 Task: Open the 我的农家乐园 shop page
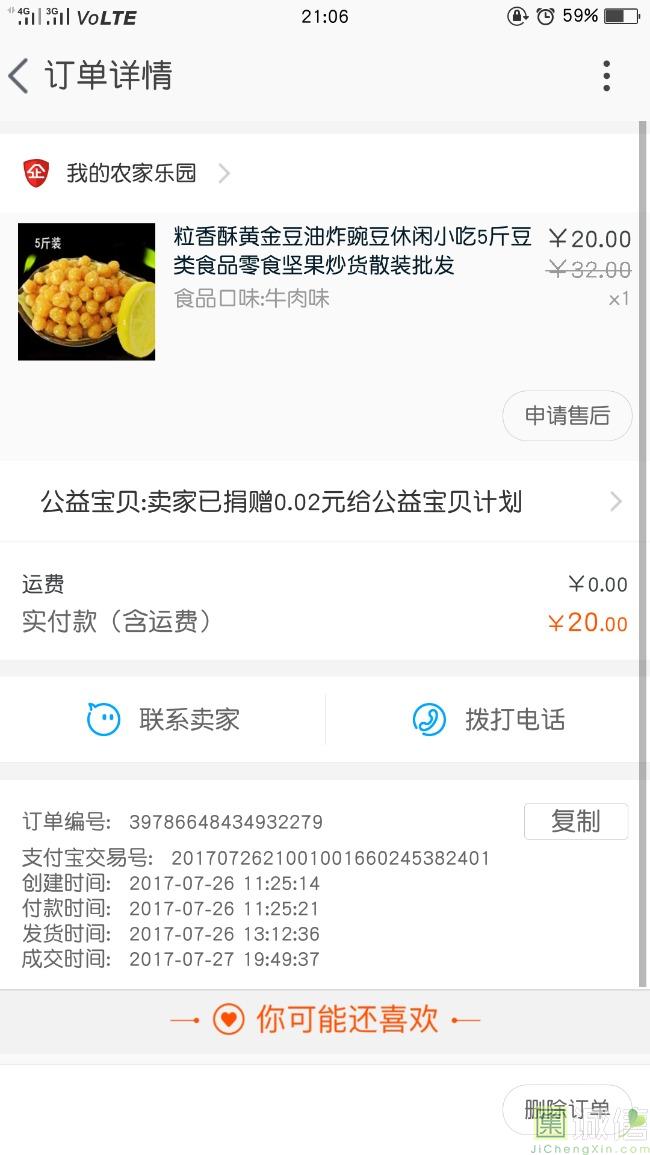[x=130, y=173]
